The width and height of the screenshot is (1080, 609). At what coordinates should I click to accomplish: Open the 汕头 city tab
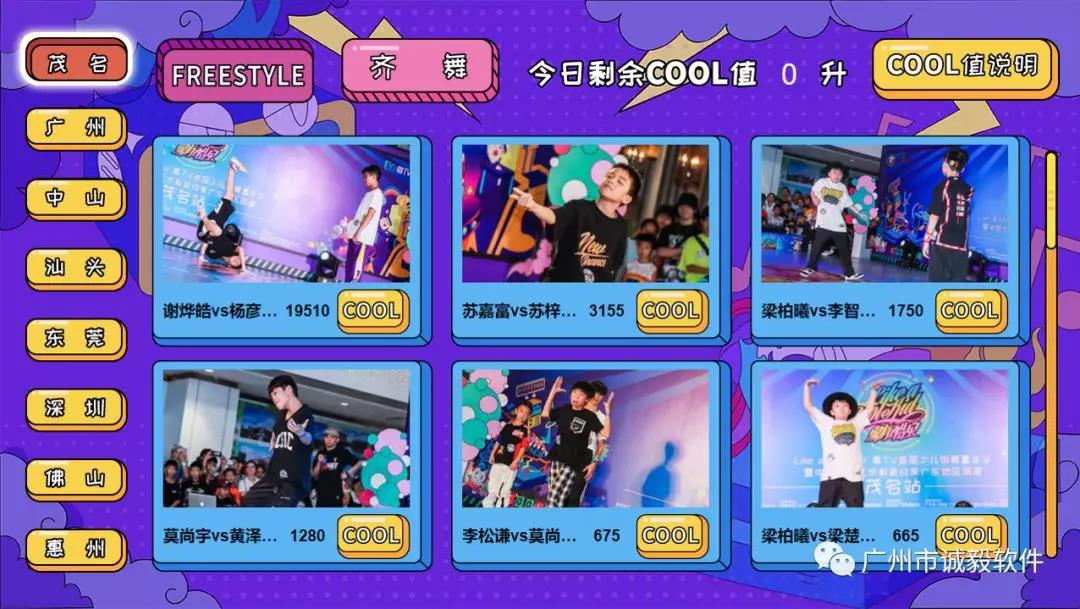pos(76,268)
